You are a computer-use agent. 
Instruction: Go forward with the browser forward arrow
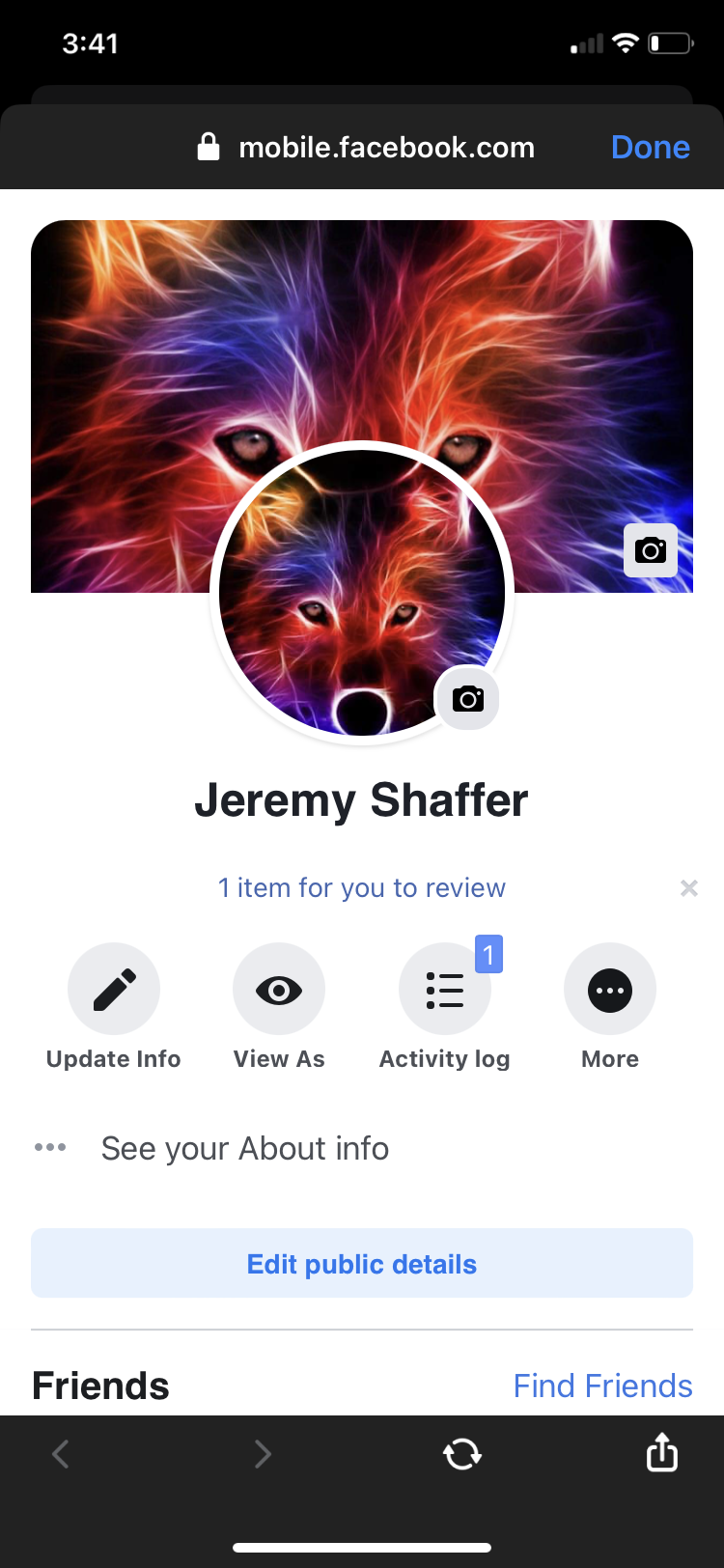point(262,1453)
